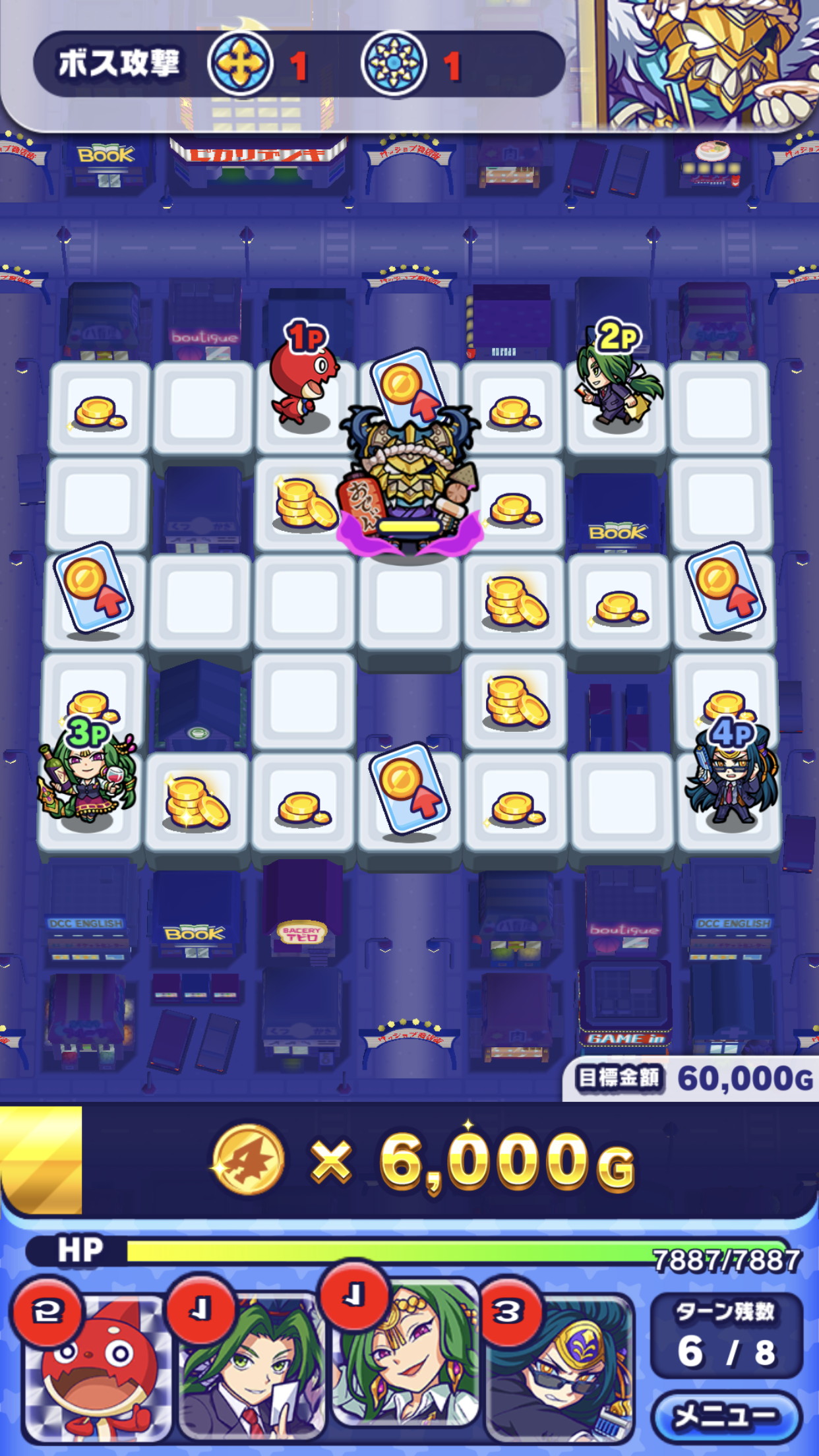Select the red monster character portrait
This screenshot has height=1456, width=819.
pyautogui.click(x=98, y=1368)
